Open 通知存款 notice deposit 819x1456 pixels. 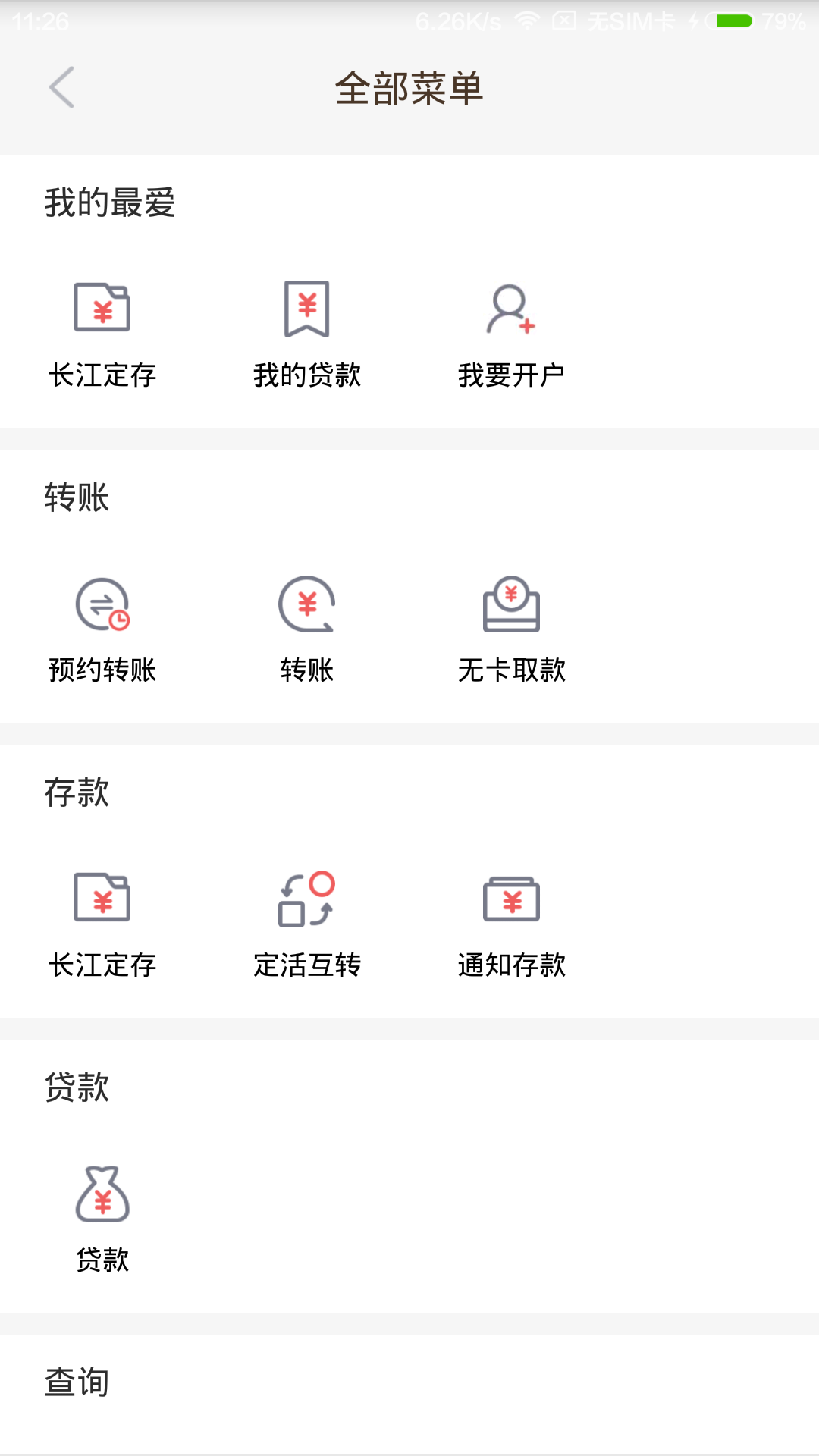512,922
